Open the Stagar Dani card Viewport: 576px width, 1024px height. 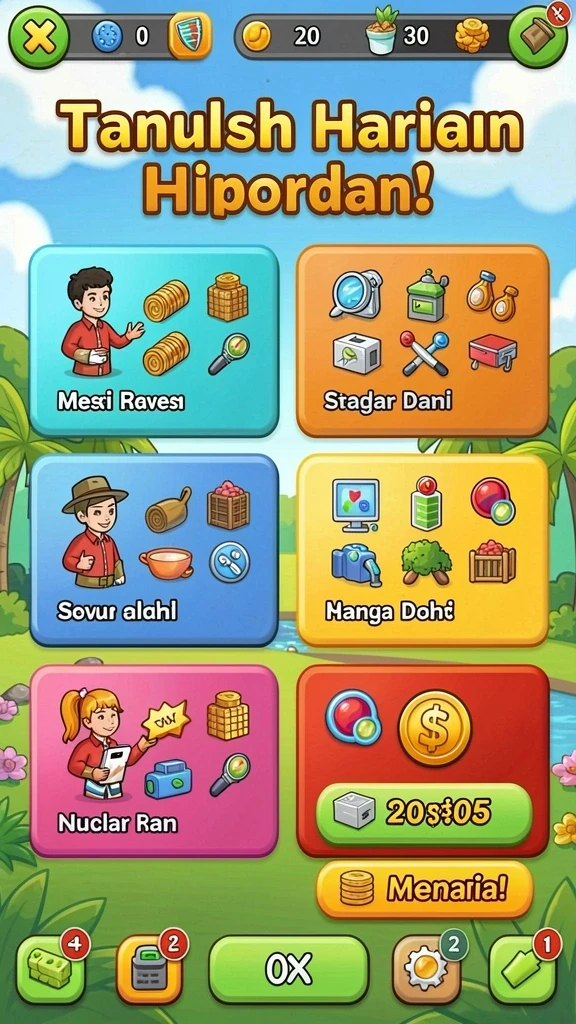pos(423,341)
